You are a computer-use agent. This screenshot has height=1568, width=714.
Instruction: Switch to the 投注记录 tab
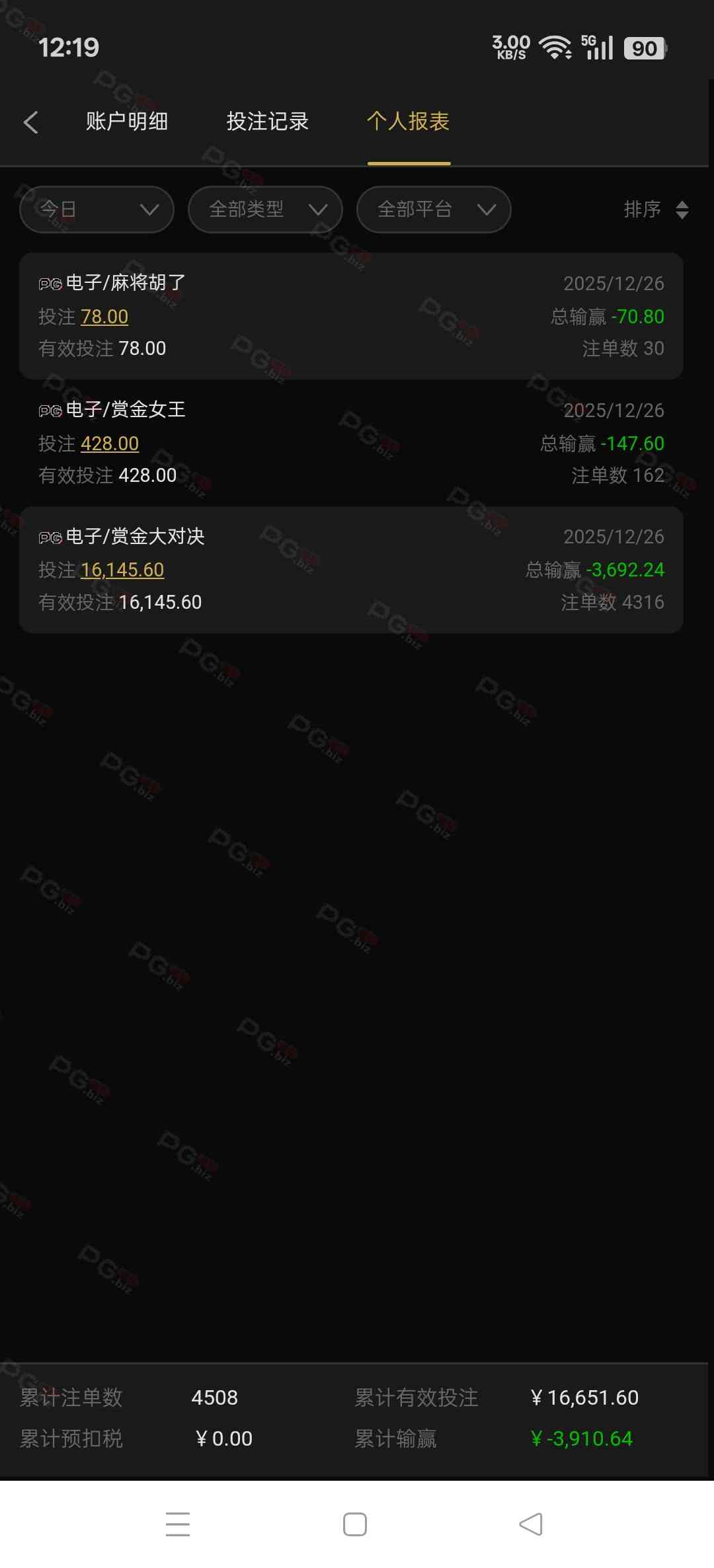(267, 122)
